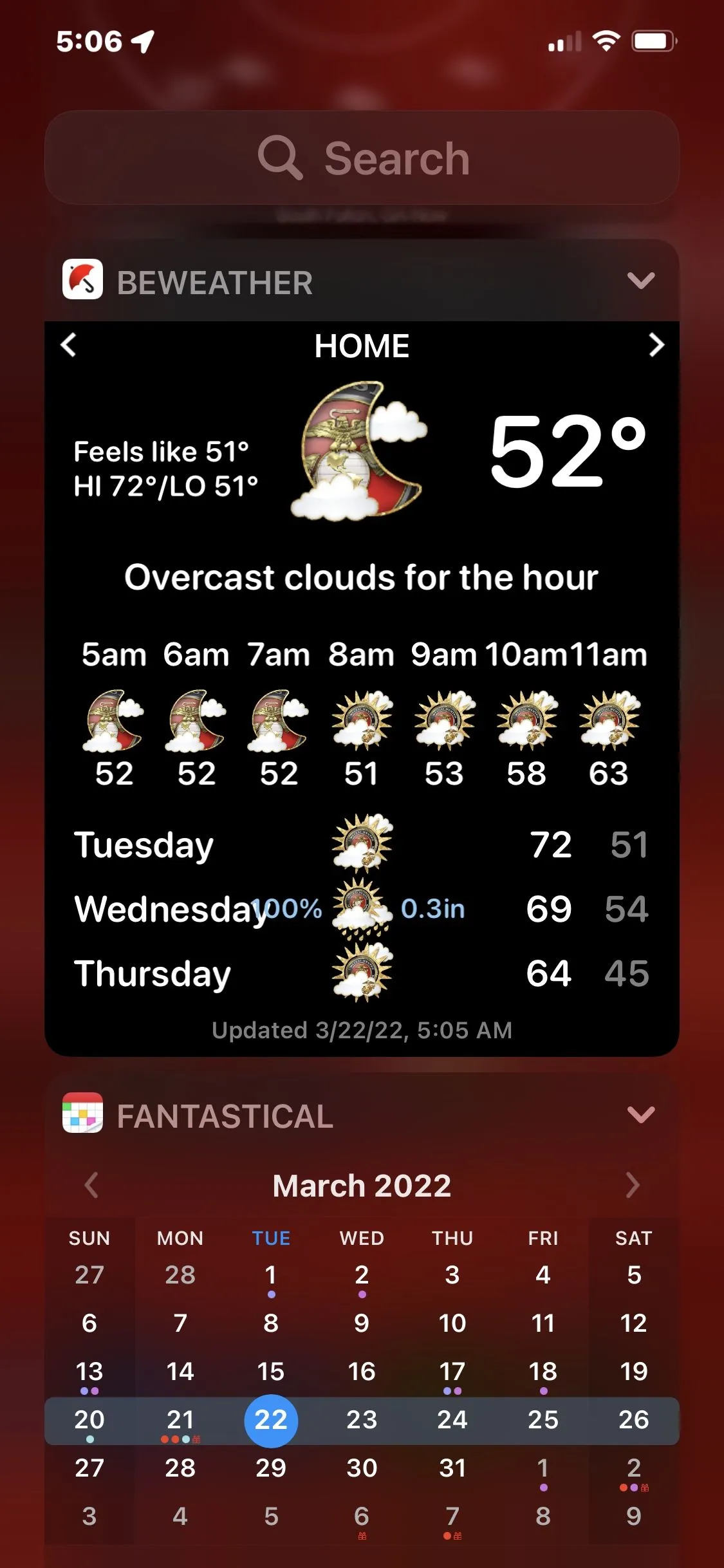
Task: Open the Thursday forecast row
Action: 362,973
